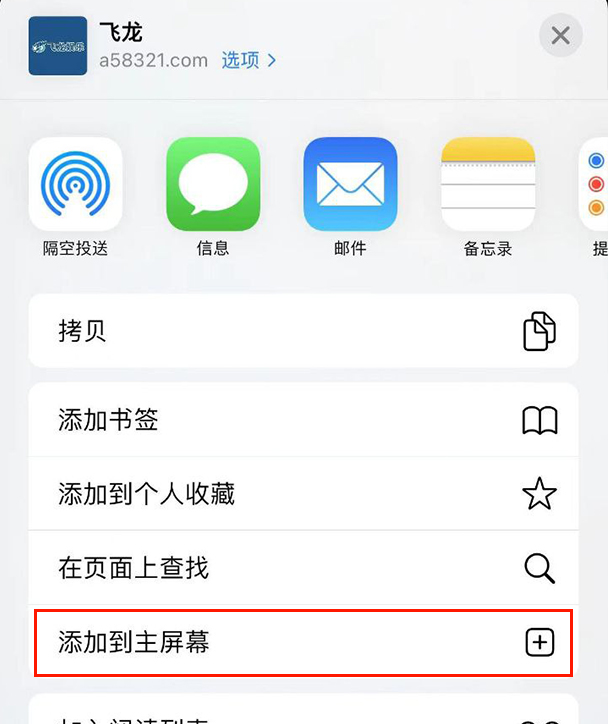Choose 添加书签 to bookmark page

[x=303, y=420]
